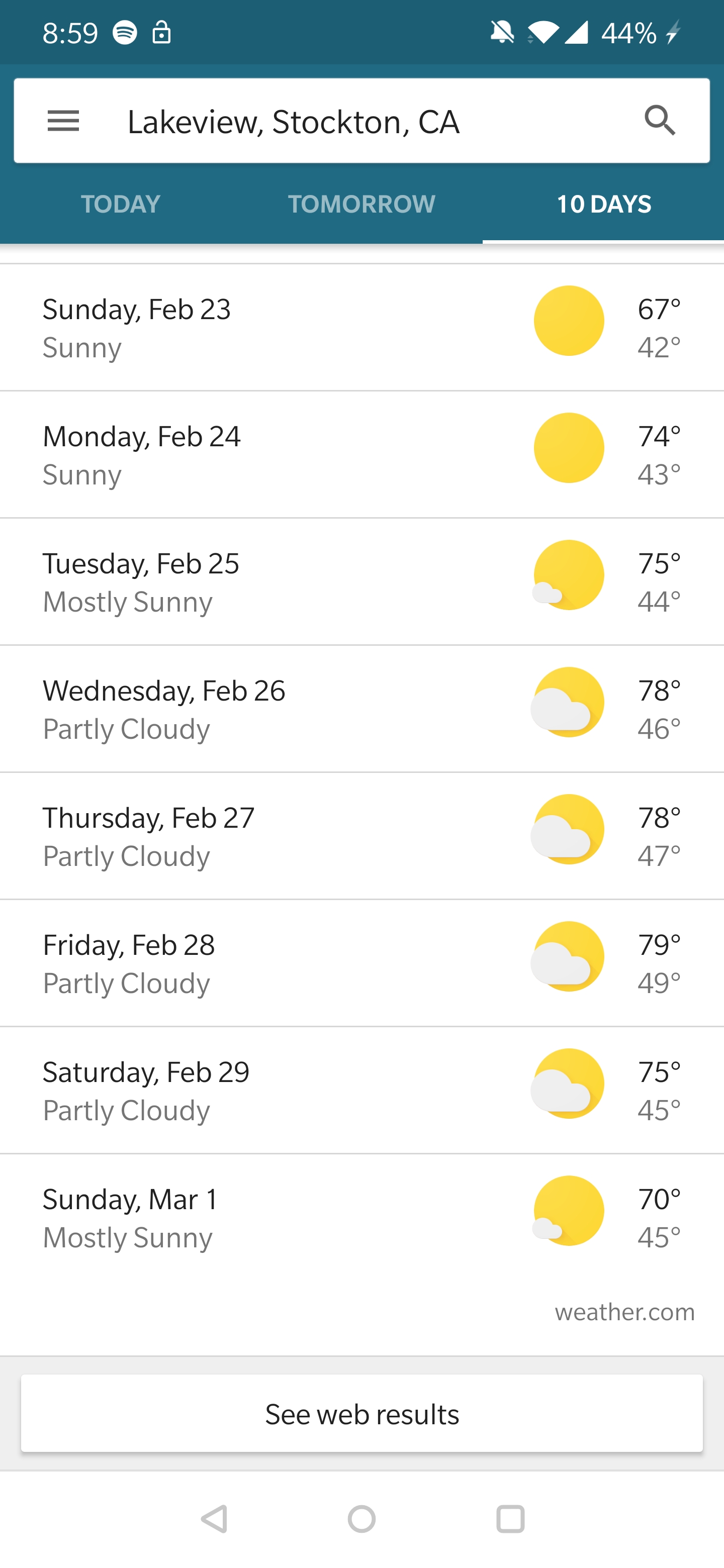Switch to the TODAY tab
The image size is (724, 1568).
120,205
